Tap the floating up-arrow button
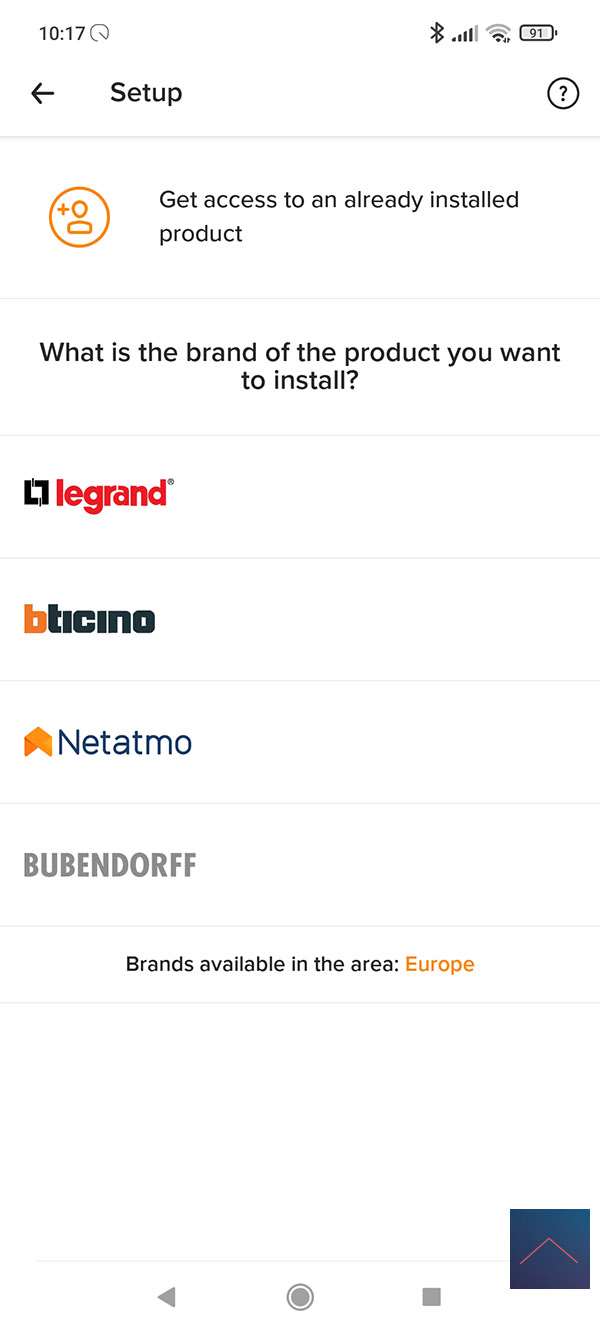600x1333 pixels. coord(549,1248)
